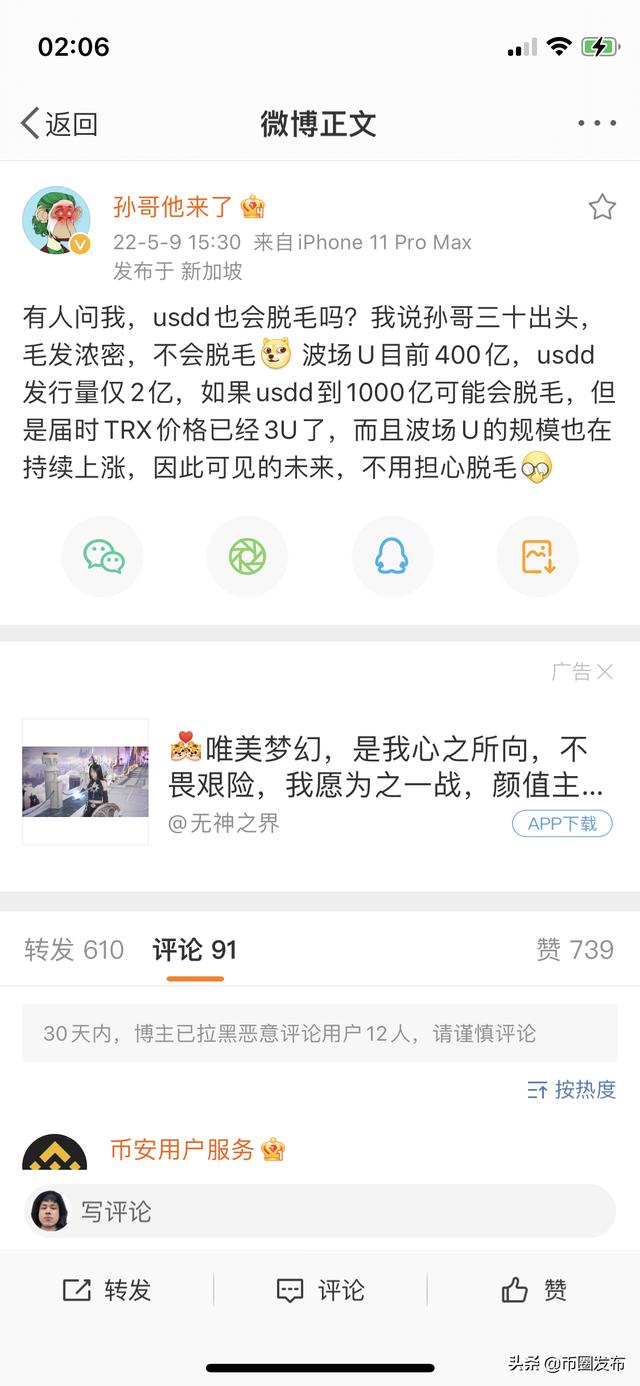Image resolution: width=640 pixels, height=1386 pixels.
Task: Open the three-dot overflow menu
Action: coord(596,124)
